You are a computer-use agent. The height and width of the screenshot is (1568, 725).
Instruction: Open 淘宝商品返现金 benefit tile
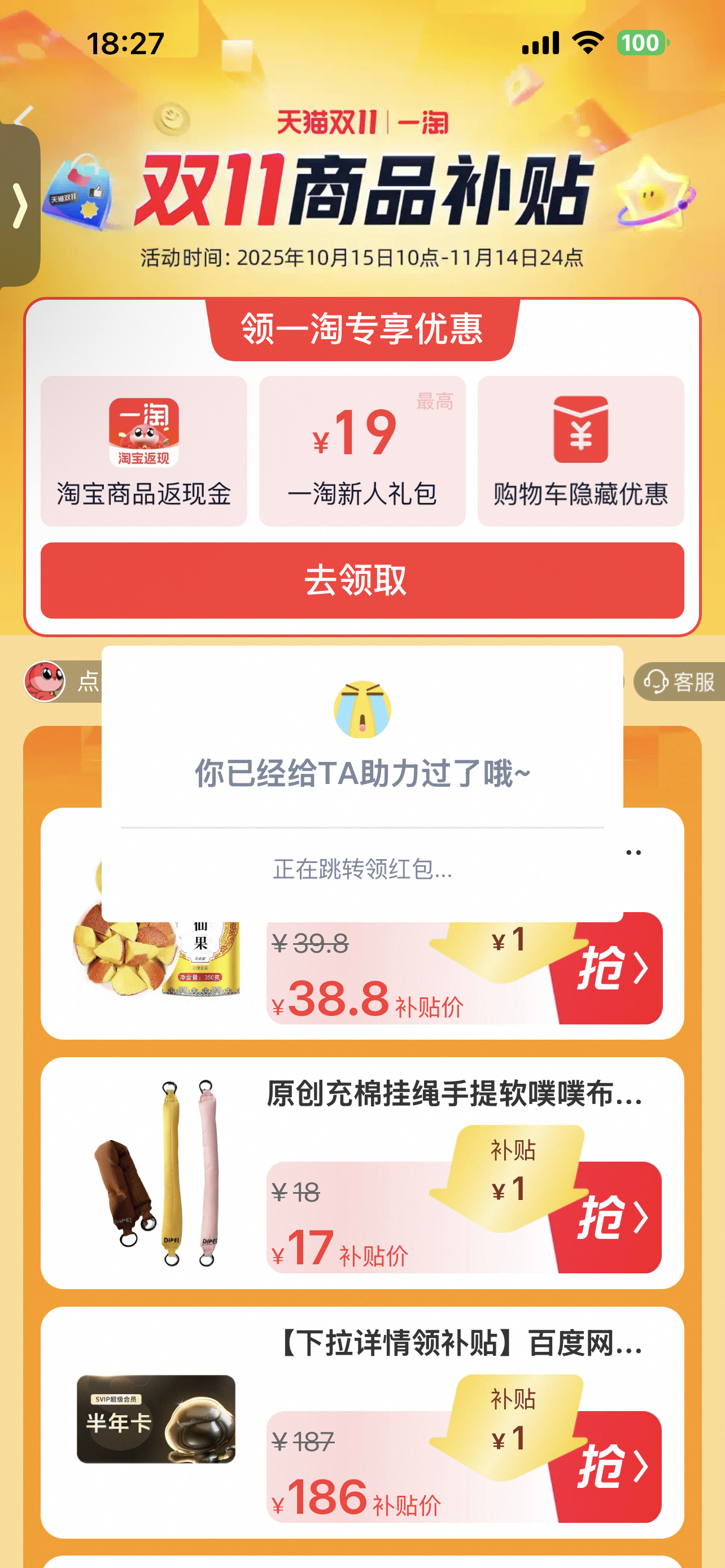143,451
